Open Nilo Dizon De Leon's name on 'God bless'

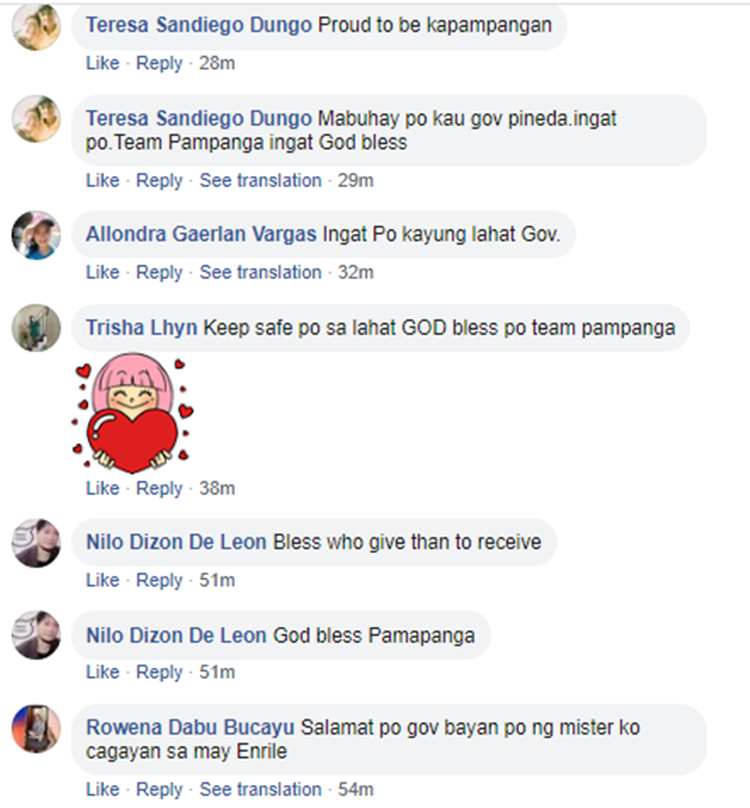pyautogui.click(x=176, y=636)
